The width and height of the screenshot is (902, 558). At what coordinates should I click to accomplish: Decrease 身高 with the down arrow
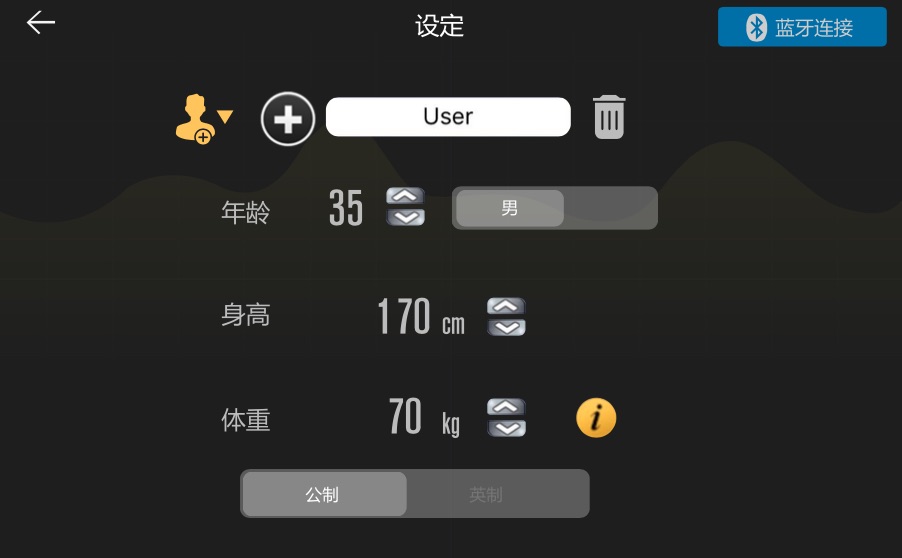point(506,326)
